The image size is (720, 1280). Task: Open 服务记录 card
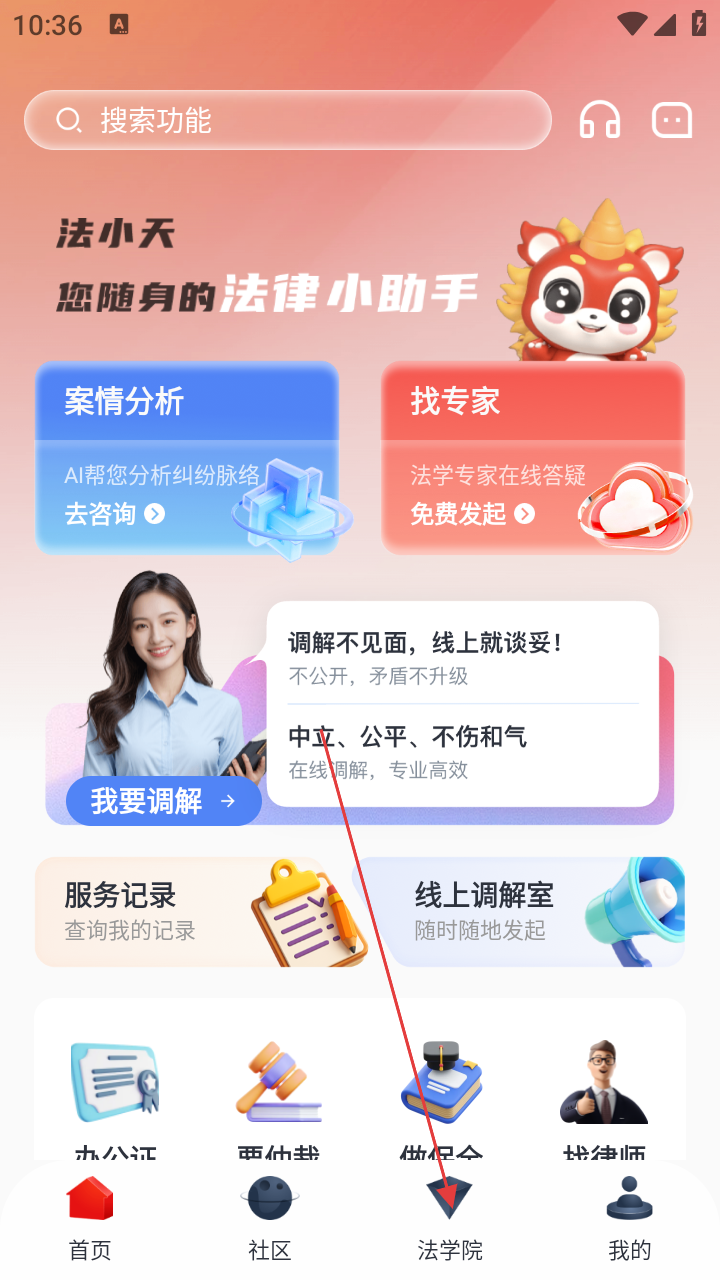pyautogui.click(x=190, y=911)
